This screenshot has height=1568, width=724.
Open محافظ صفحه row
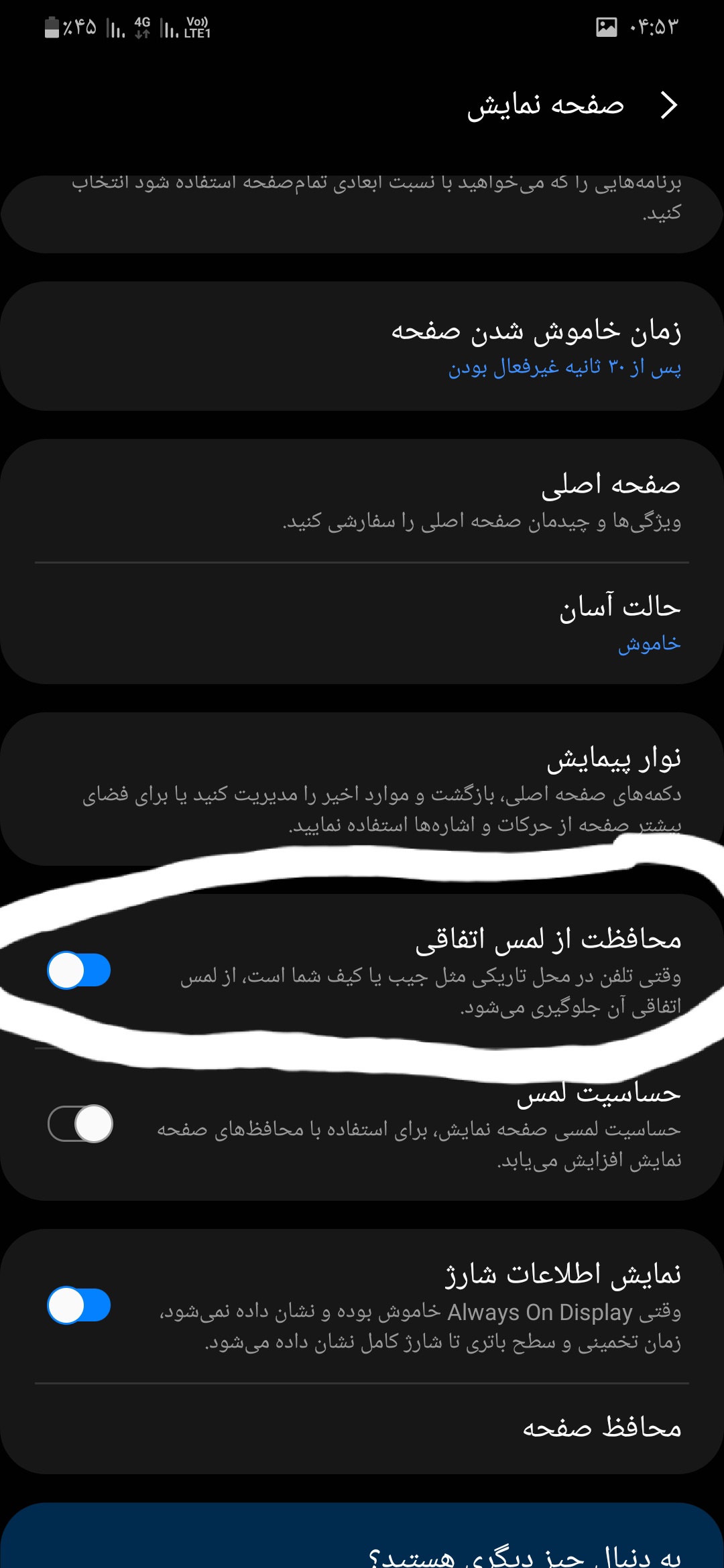(362, 1427)
